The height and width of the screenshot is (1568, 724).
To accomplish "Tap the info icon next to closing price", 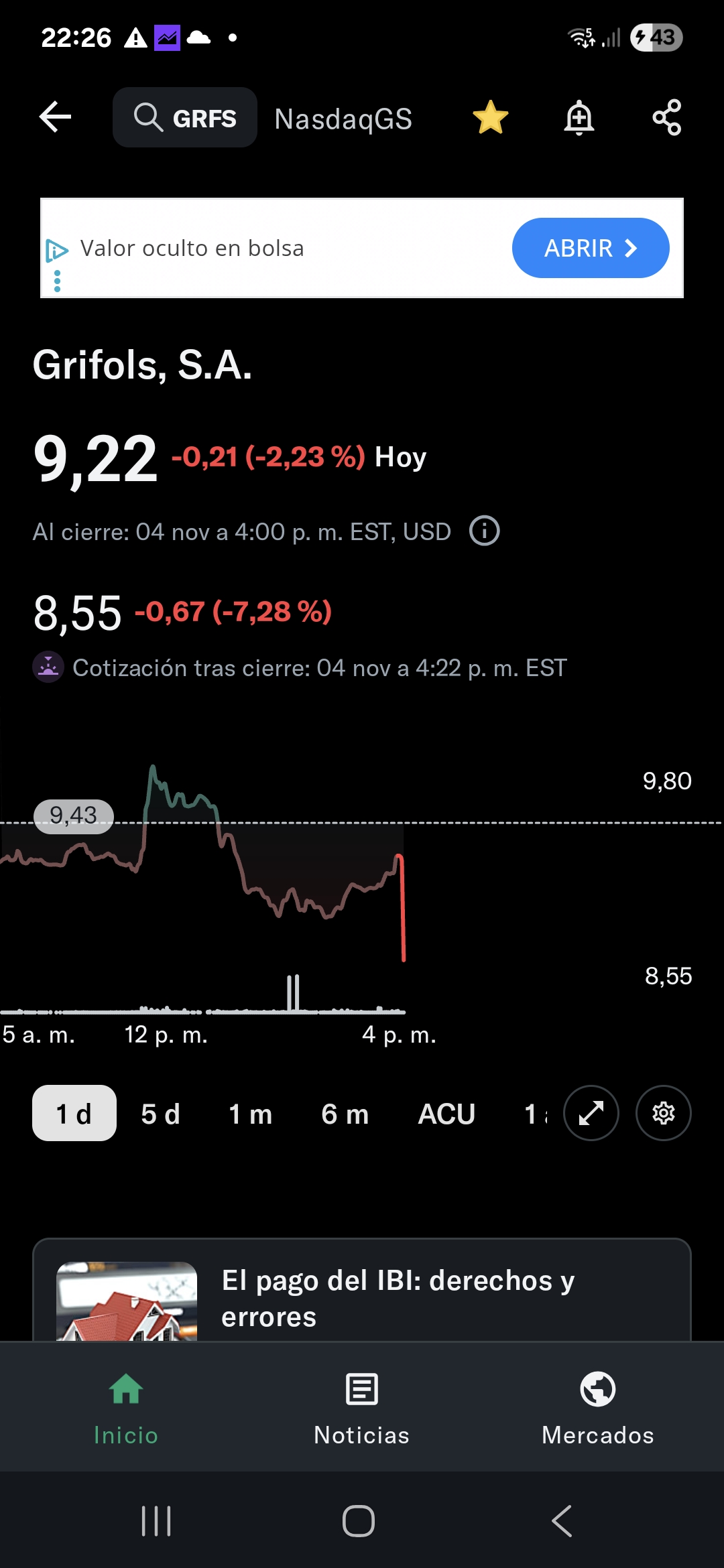I will 484,531.
